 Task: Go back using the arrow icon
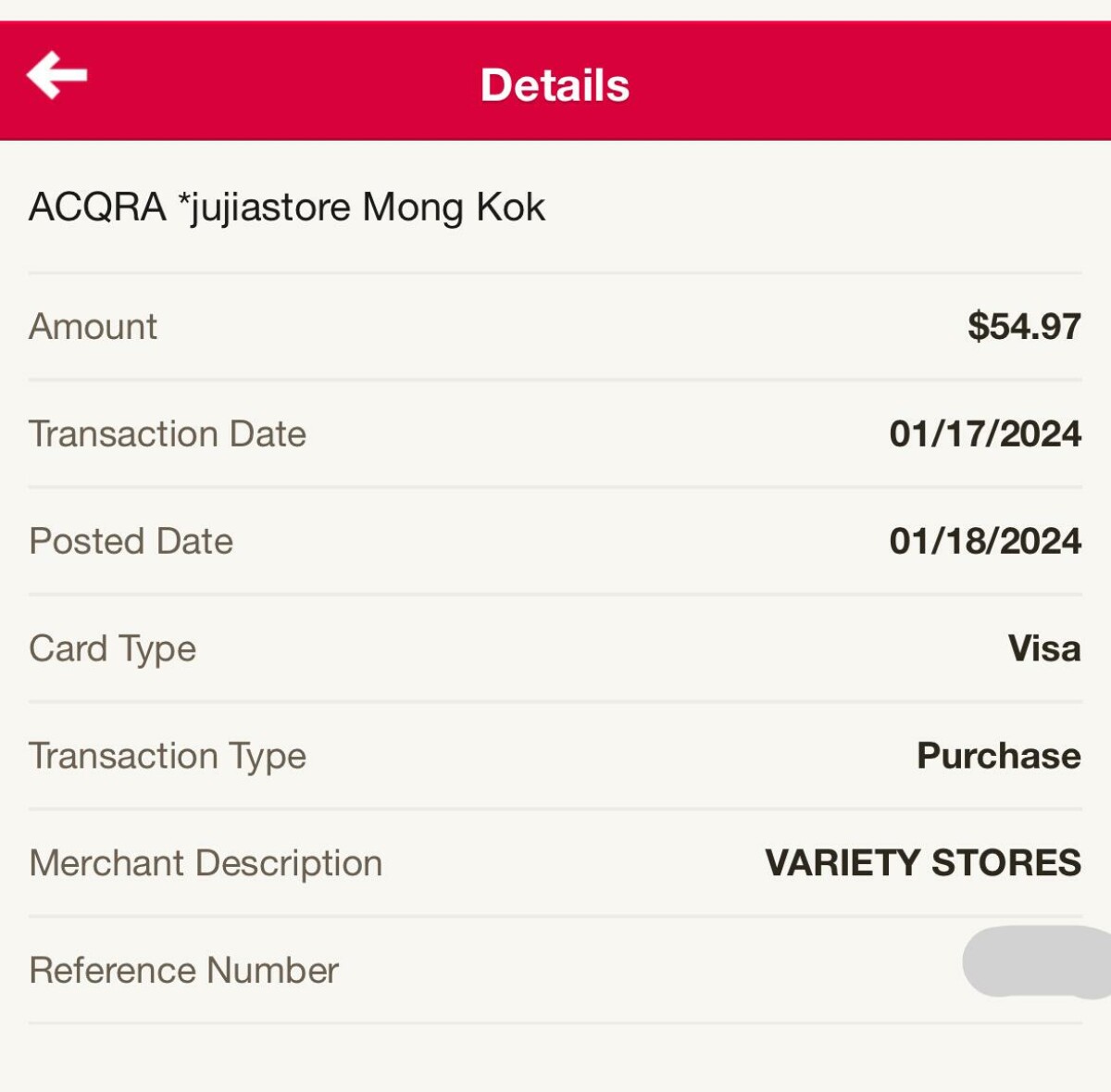click(56, 75)
